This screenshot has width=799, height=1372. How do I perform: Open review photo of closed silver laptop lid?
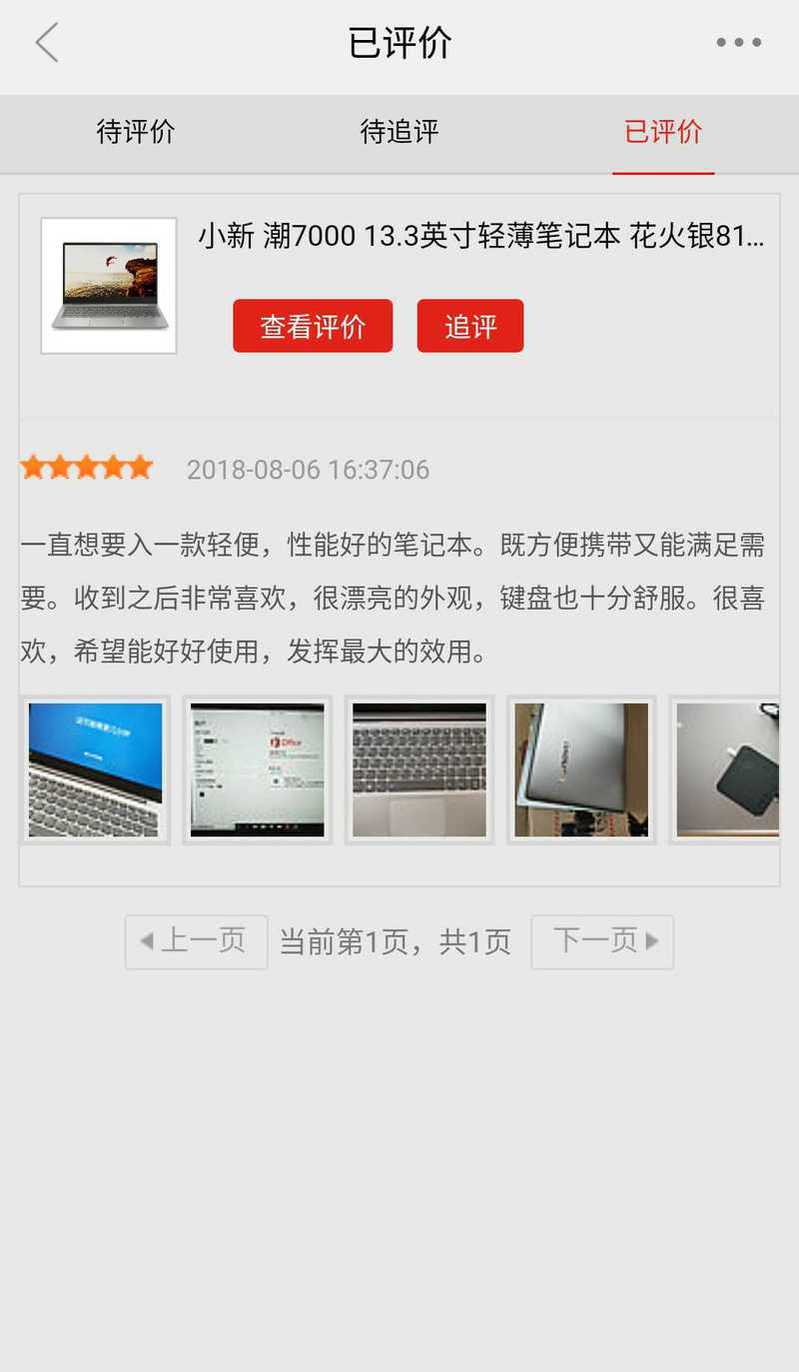[x=581, y=770]
